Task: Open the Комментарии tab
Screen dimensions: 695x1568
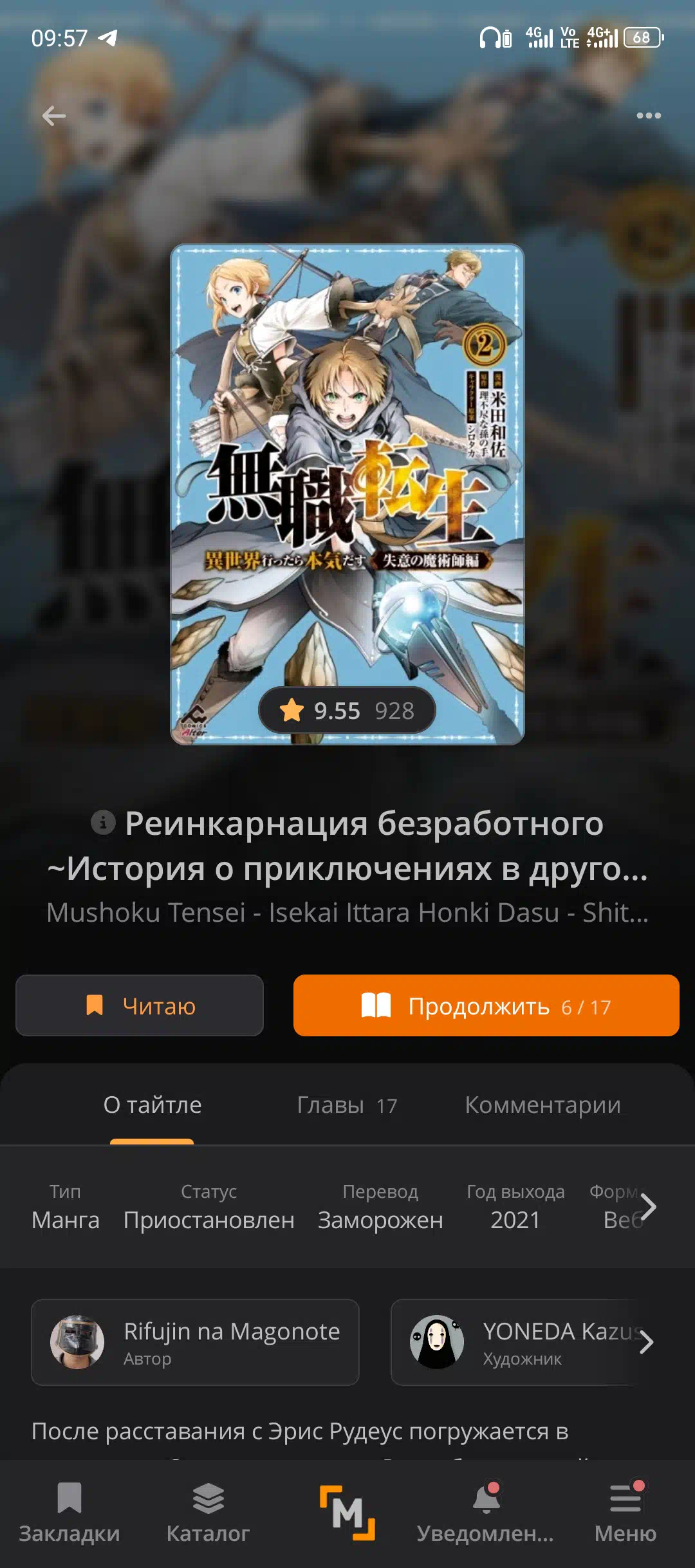Action: pyautogui.click(x=542, y=1105)
